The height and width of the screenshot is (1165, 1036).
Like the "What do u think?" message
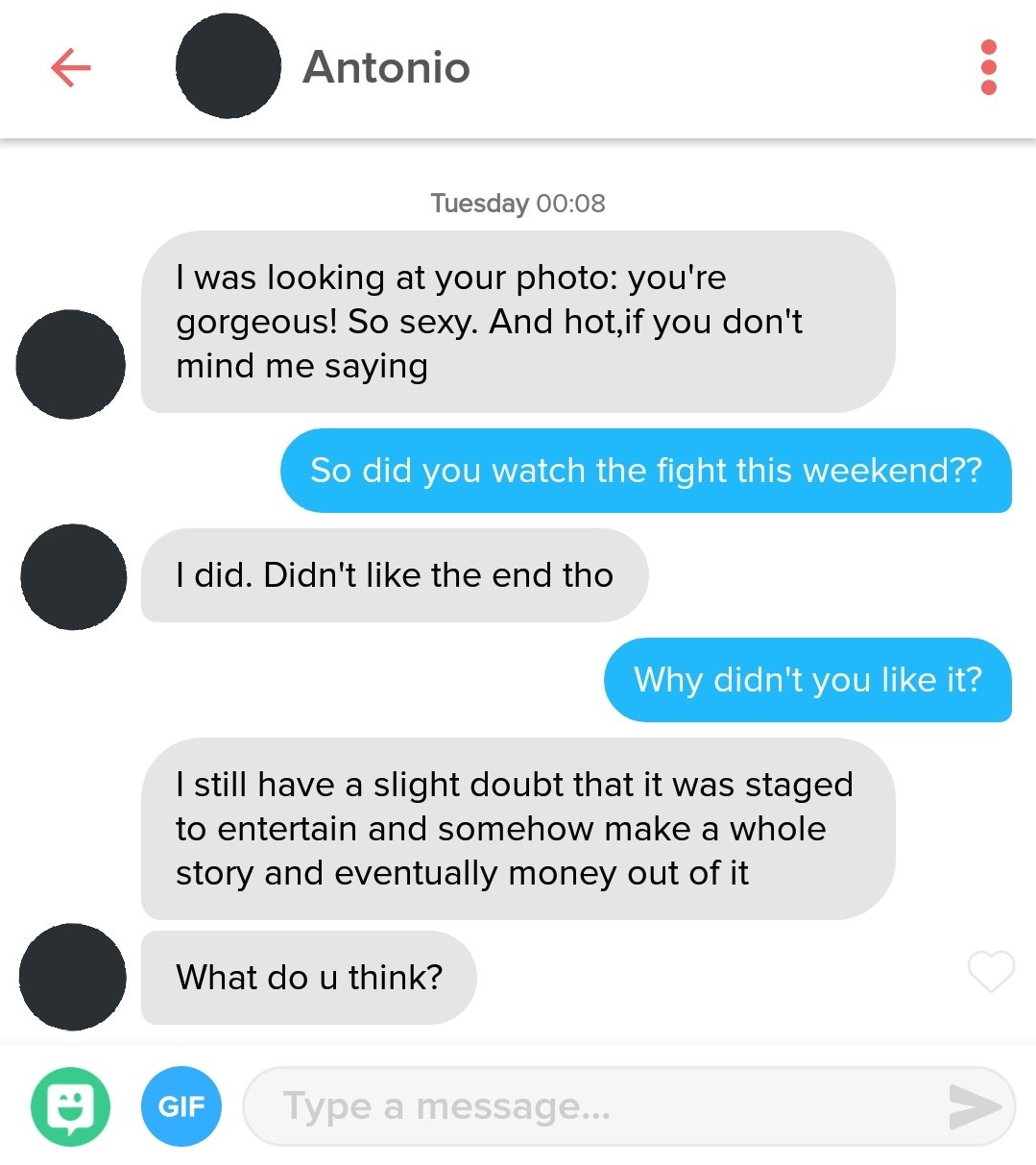coord(991,971)
